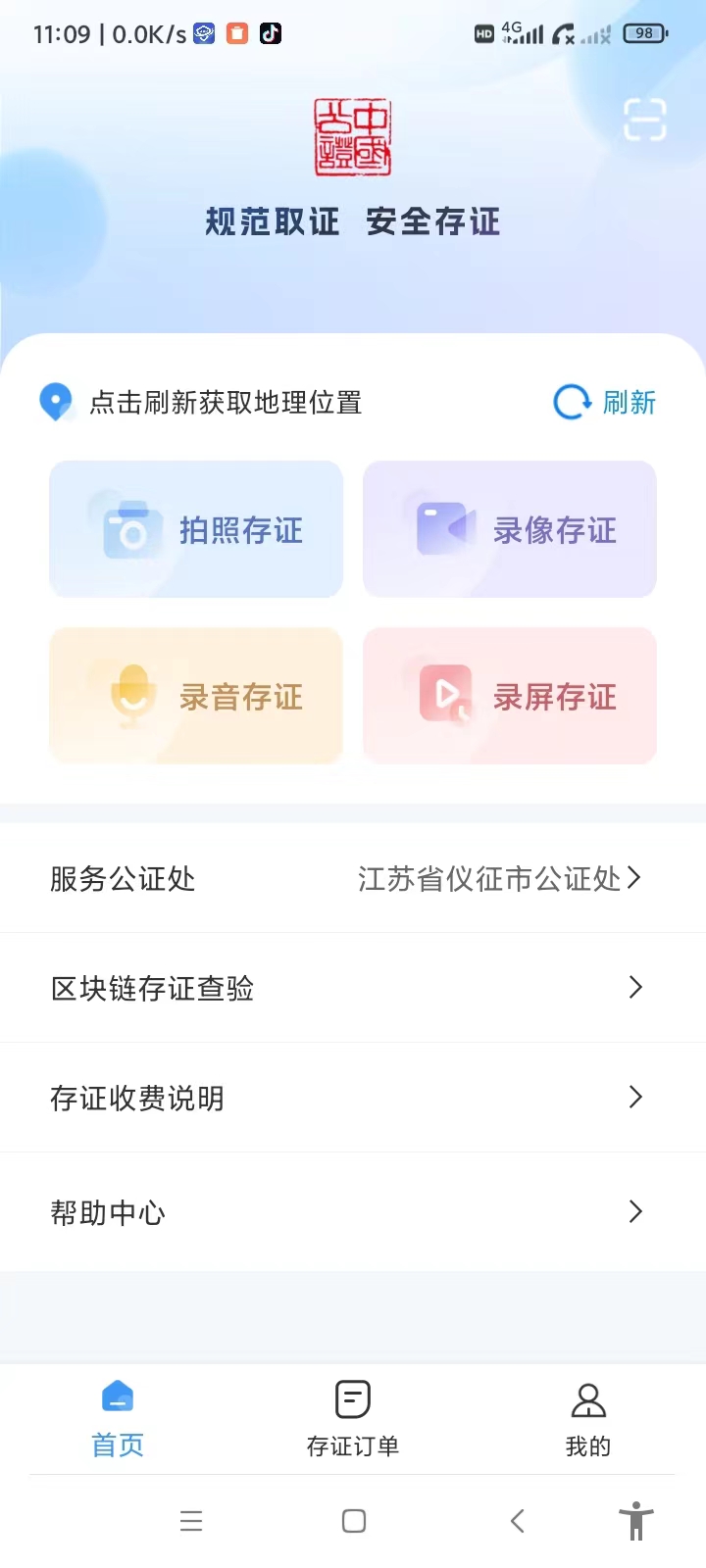706x1568 pixels.
Task: Tap the refresh circle icon next to 刷新
Action: click(570, 402)
